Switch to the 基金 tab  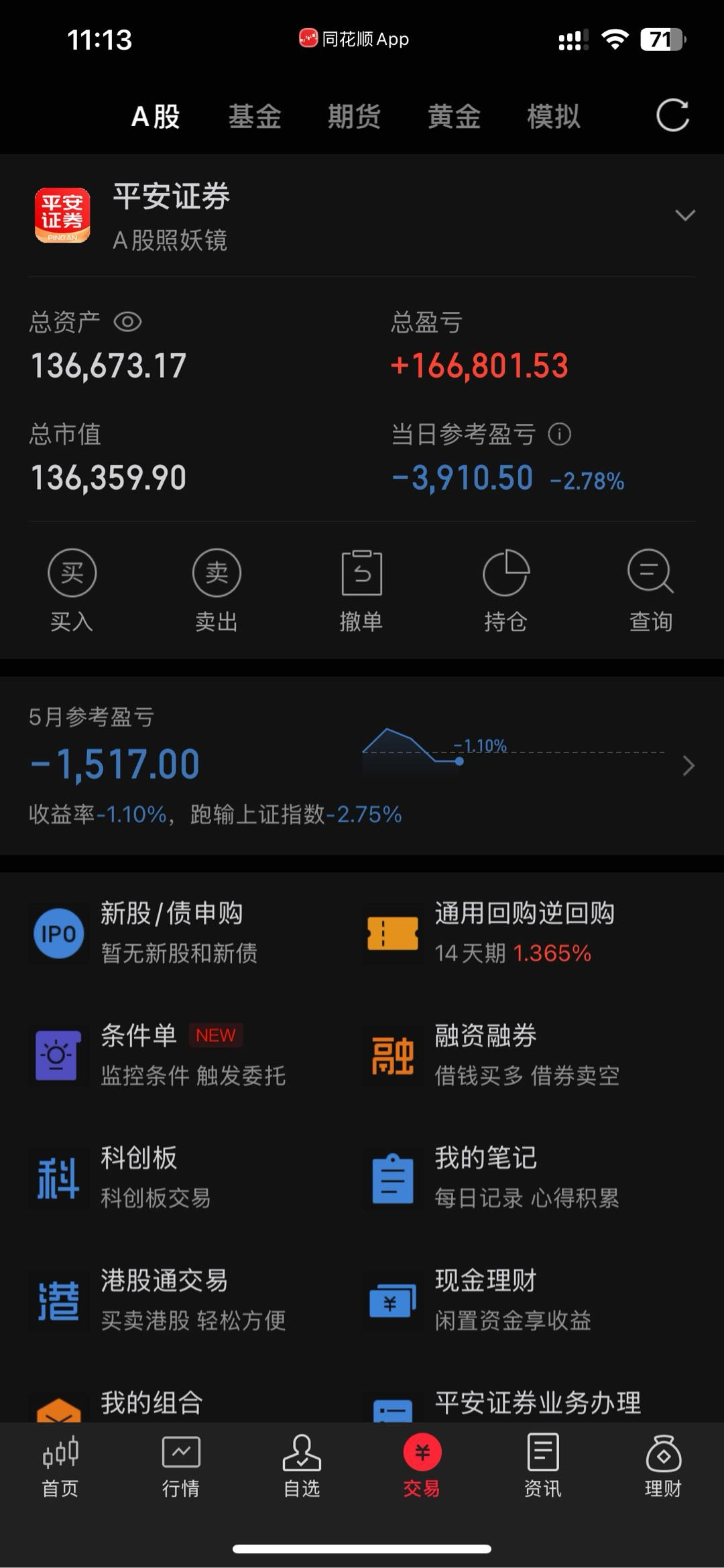[x=255, y=116]
